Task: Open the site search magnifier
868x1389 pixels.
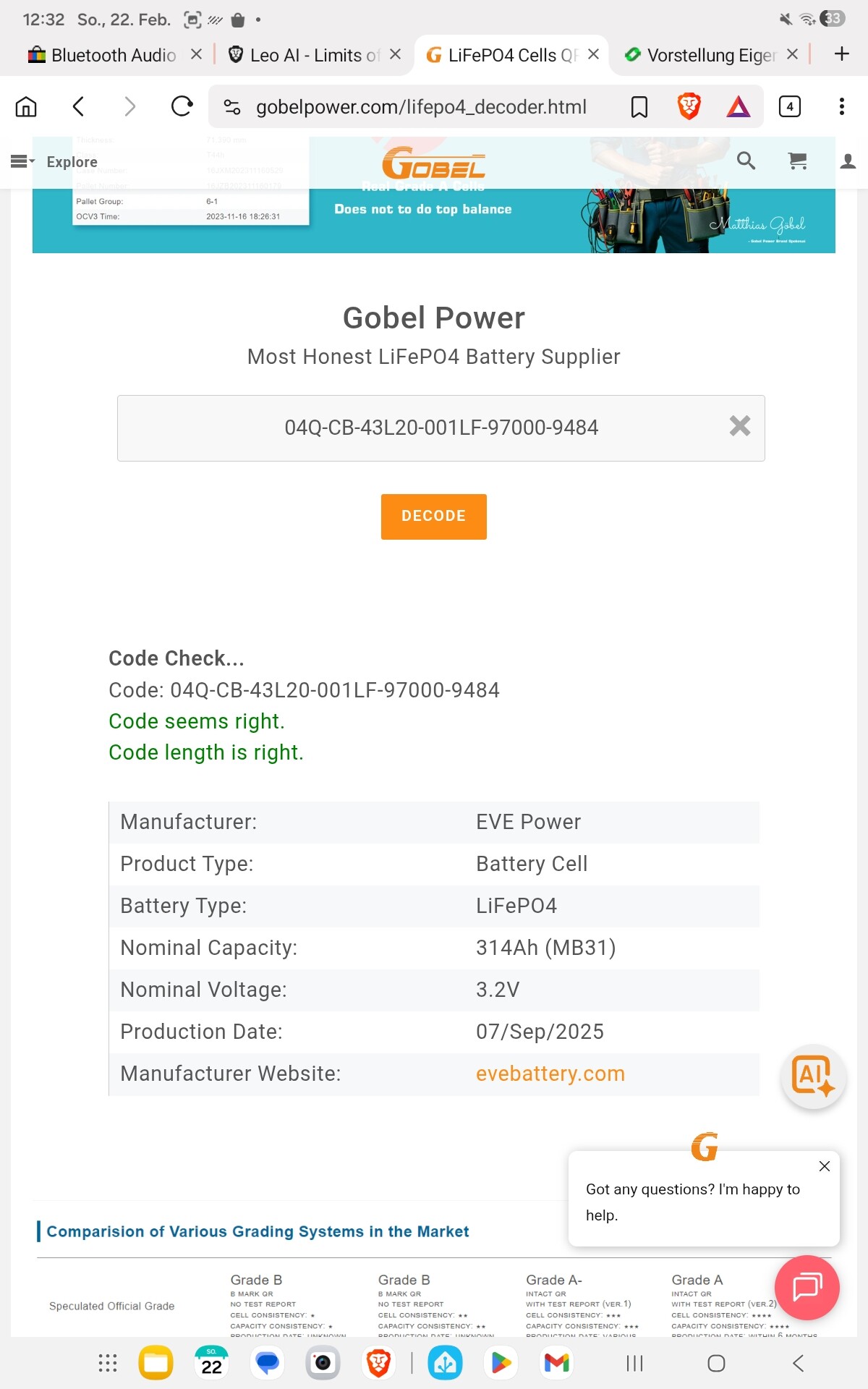Action: click(746, 161)
